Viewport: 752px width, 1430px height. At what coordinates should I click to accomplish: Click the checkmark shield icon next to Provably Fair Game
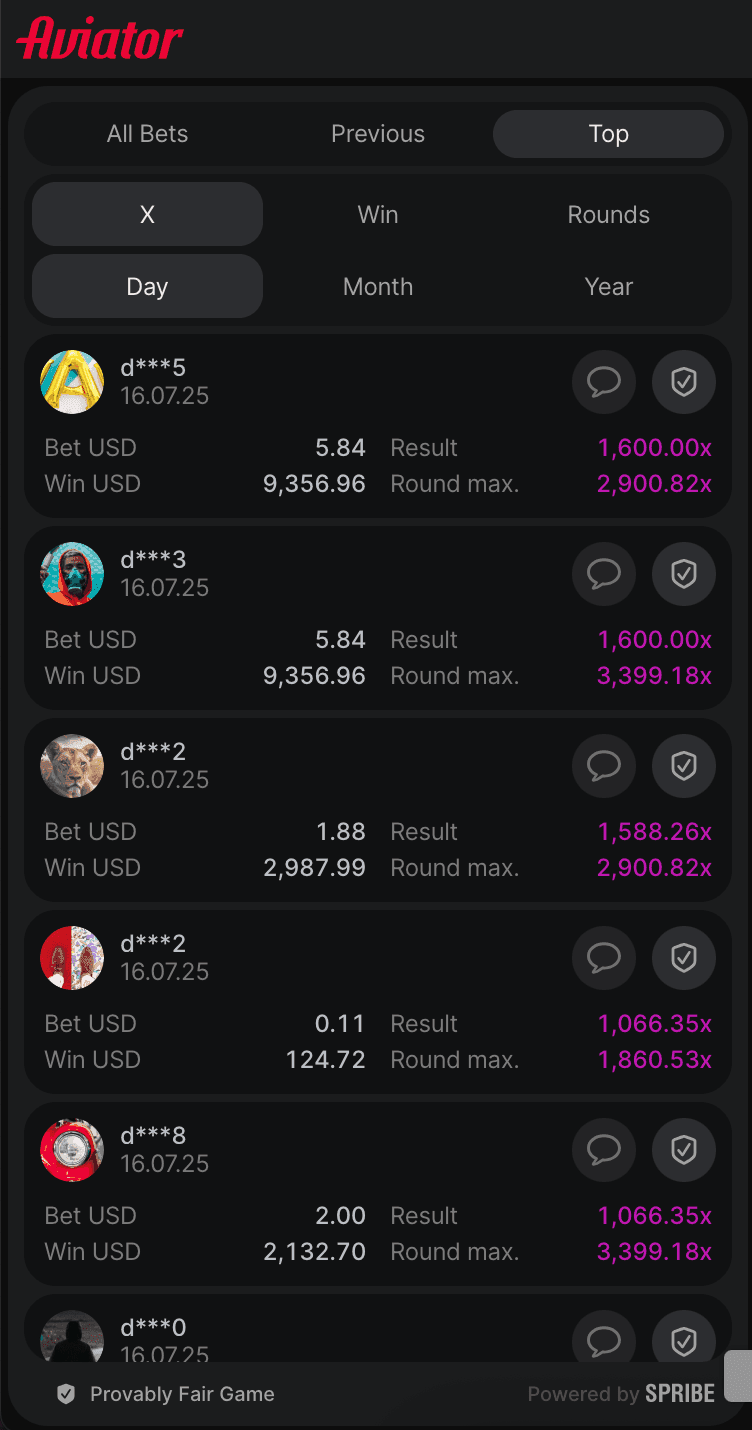[x=65, y=1394]
